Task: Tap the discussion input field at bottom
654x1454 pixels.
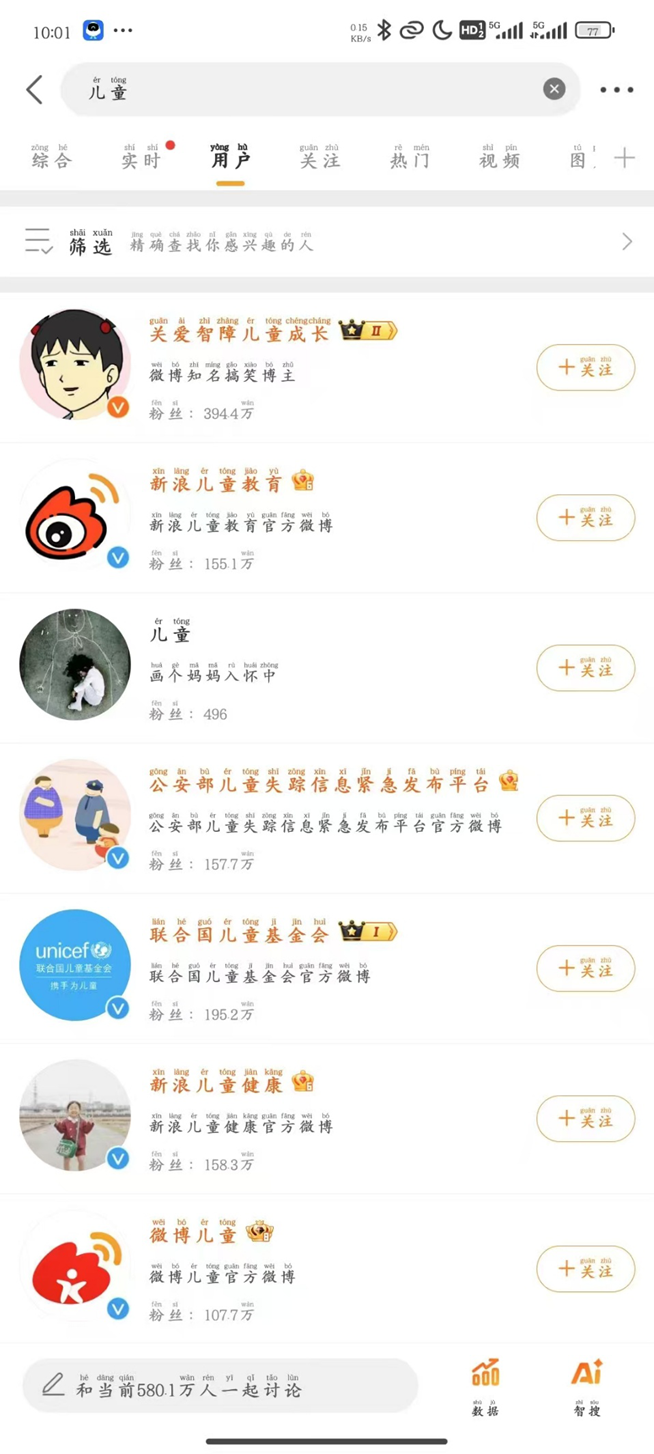Action: pyautogui.click(x=220, y=1386)
